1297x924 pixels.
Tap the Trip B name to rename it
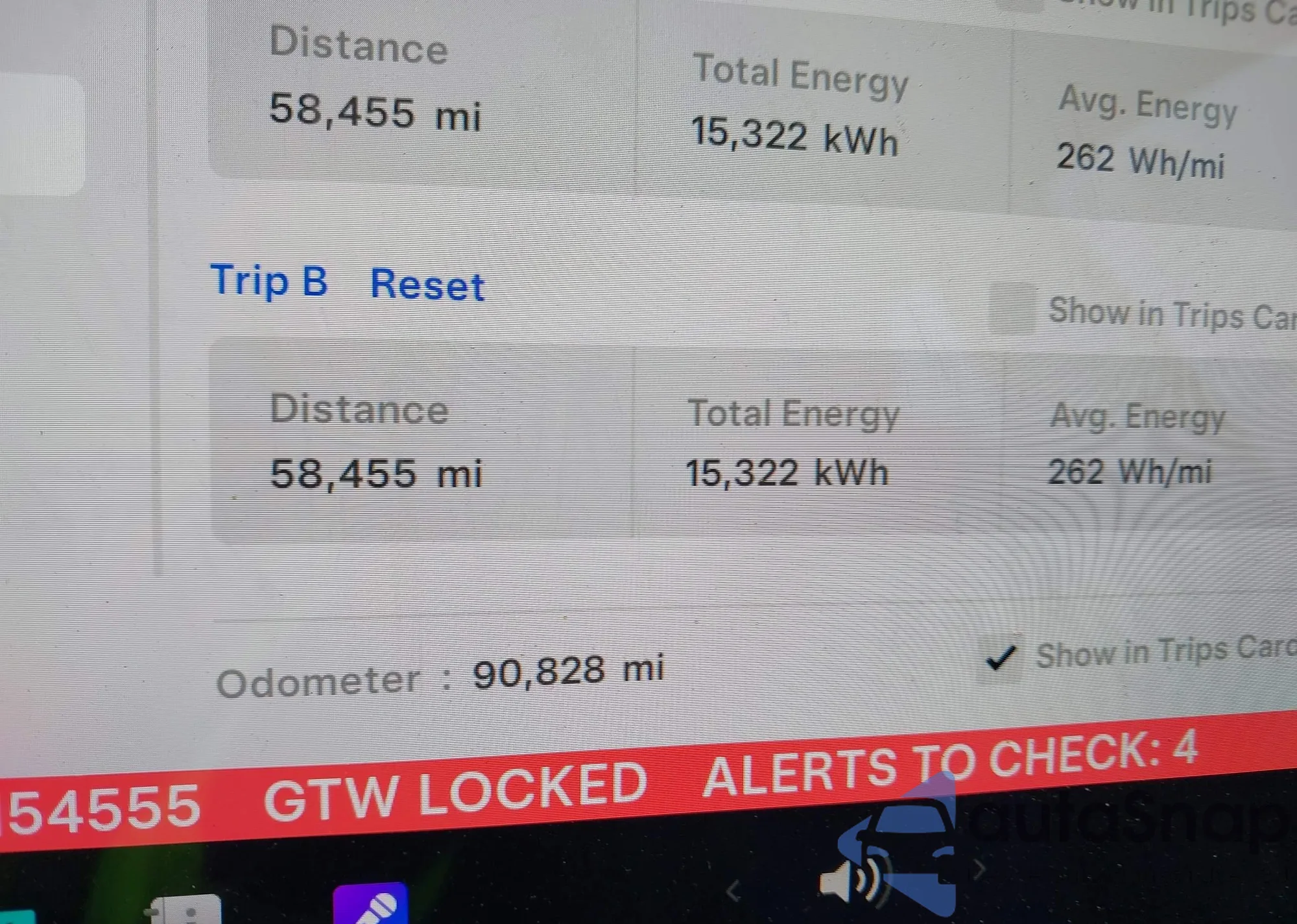click(x=269, y=280)
